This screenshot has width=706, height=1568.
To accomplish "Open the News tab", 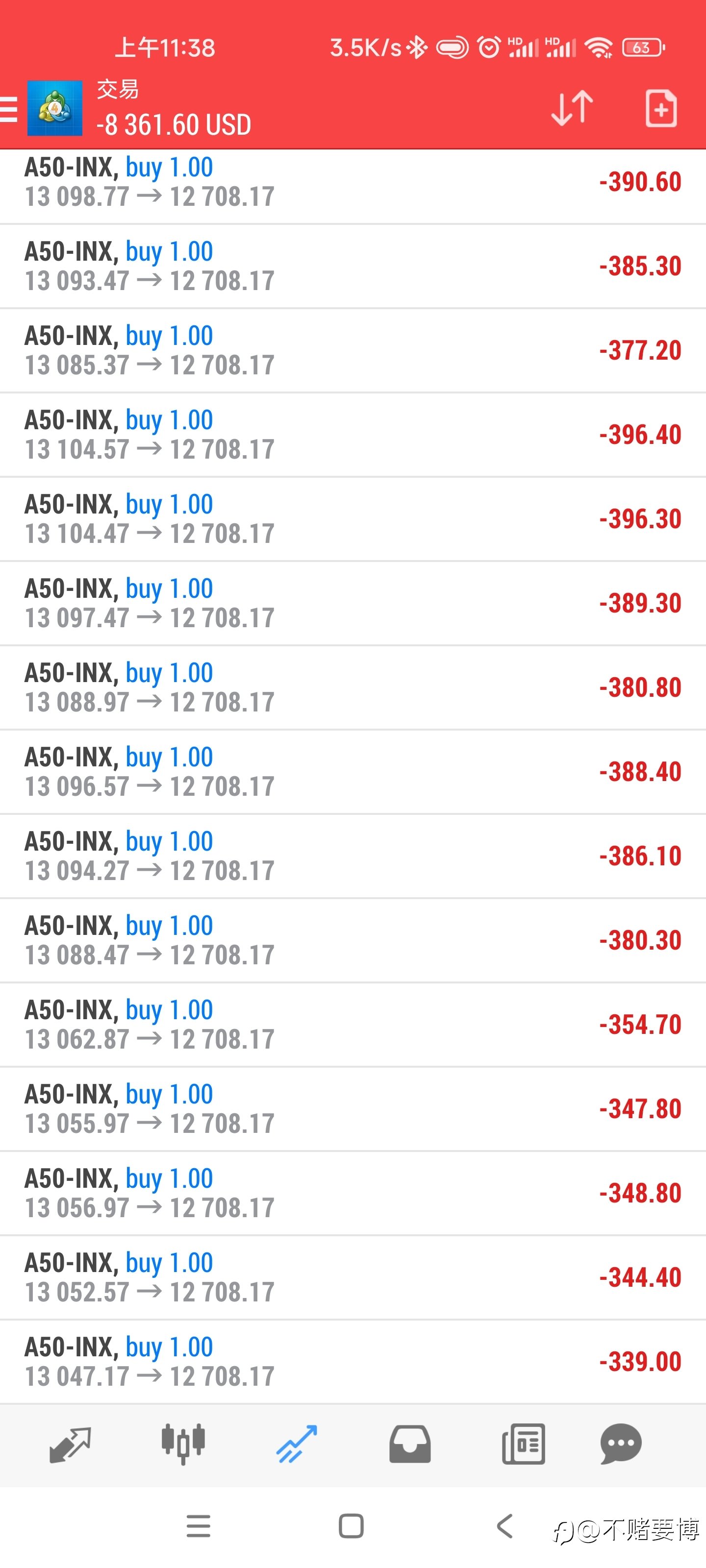I will coord(523,1444).
